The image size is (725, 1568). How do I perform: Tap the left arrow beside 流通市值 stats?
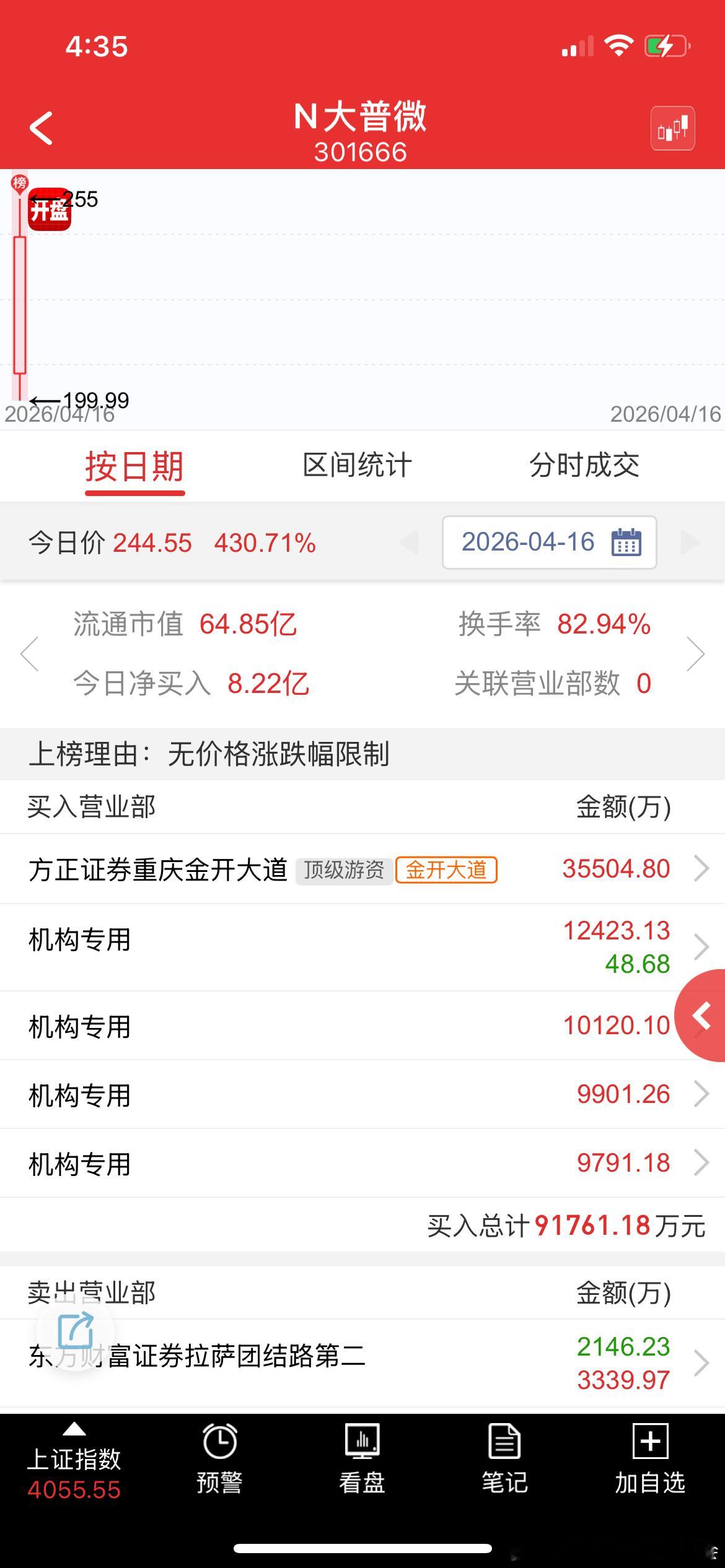[x=30, y=655]
